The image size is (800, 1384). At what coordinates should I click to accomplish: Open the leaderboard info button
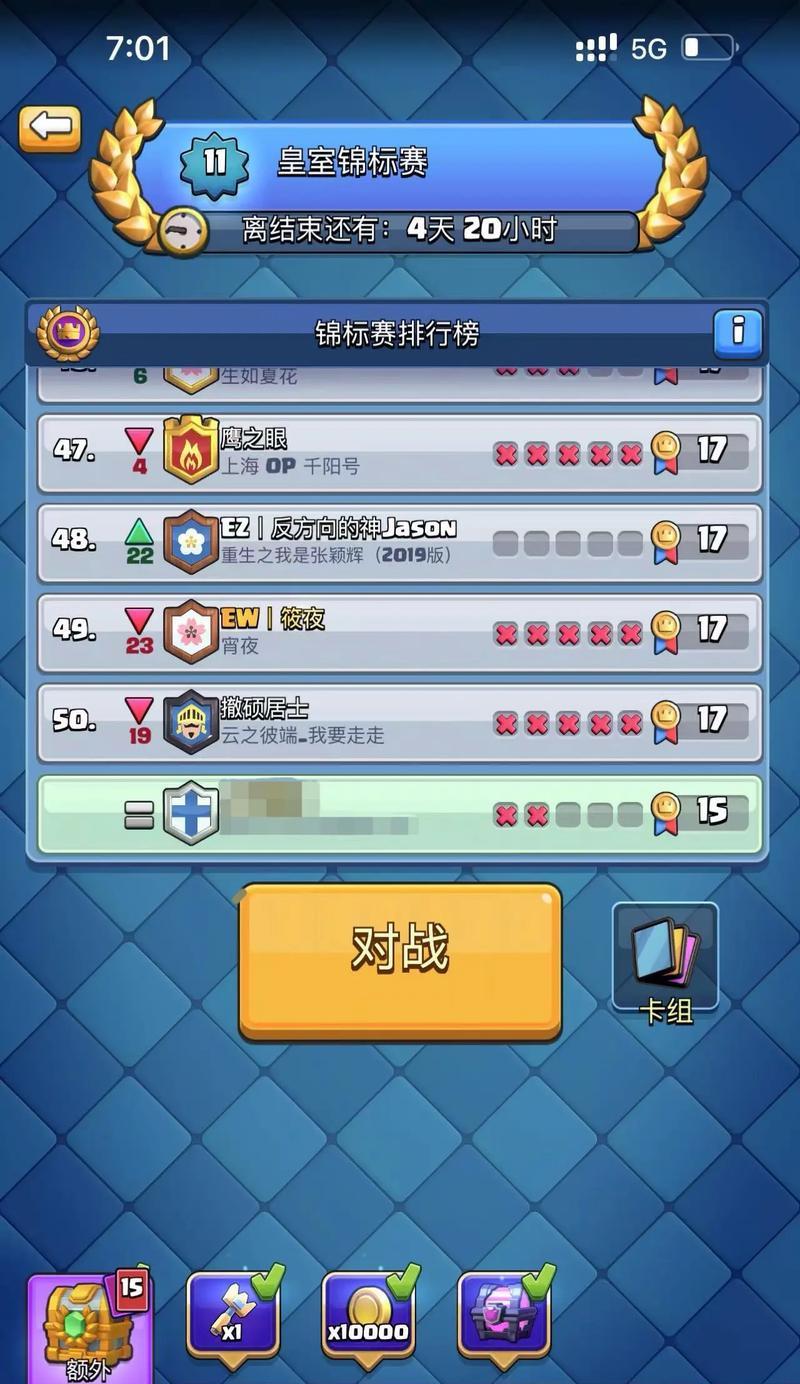tap(738, 333)
